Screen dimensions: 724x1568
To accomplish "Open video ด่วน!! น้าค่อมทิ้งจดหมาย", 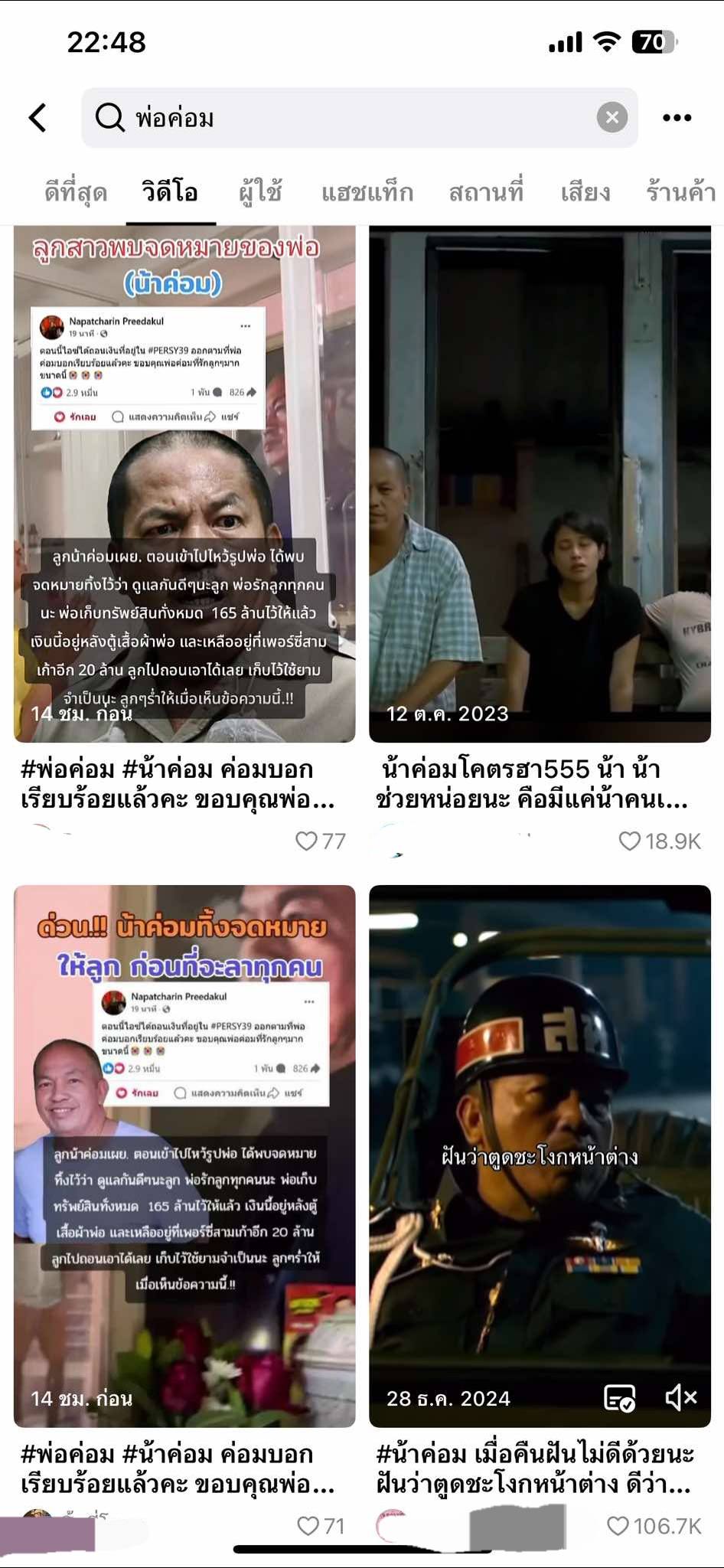I will pyautogui.click(x=184, y=1156).
